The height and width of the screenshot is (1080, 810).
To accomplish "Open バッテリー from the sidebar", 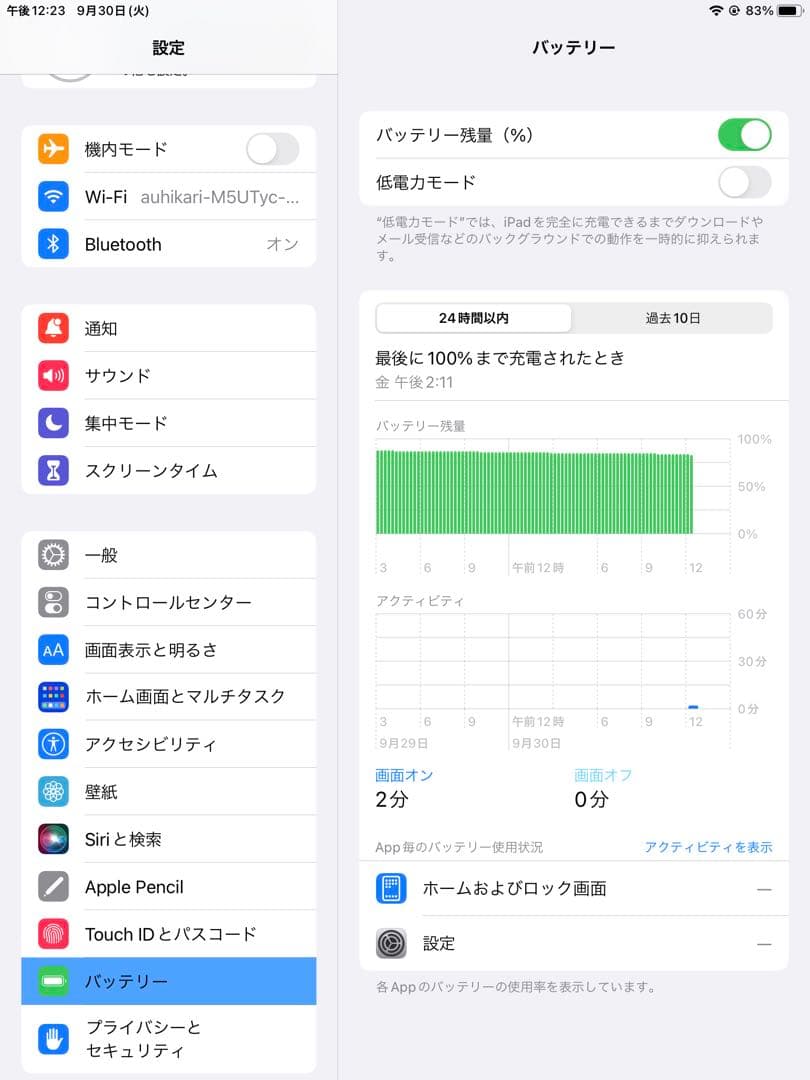I will (52, 982).
